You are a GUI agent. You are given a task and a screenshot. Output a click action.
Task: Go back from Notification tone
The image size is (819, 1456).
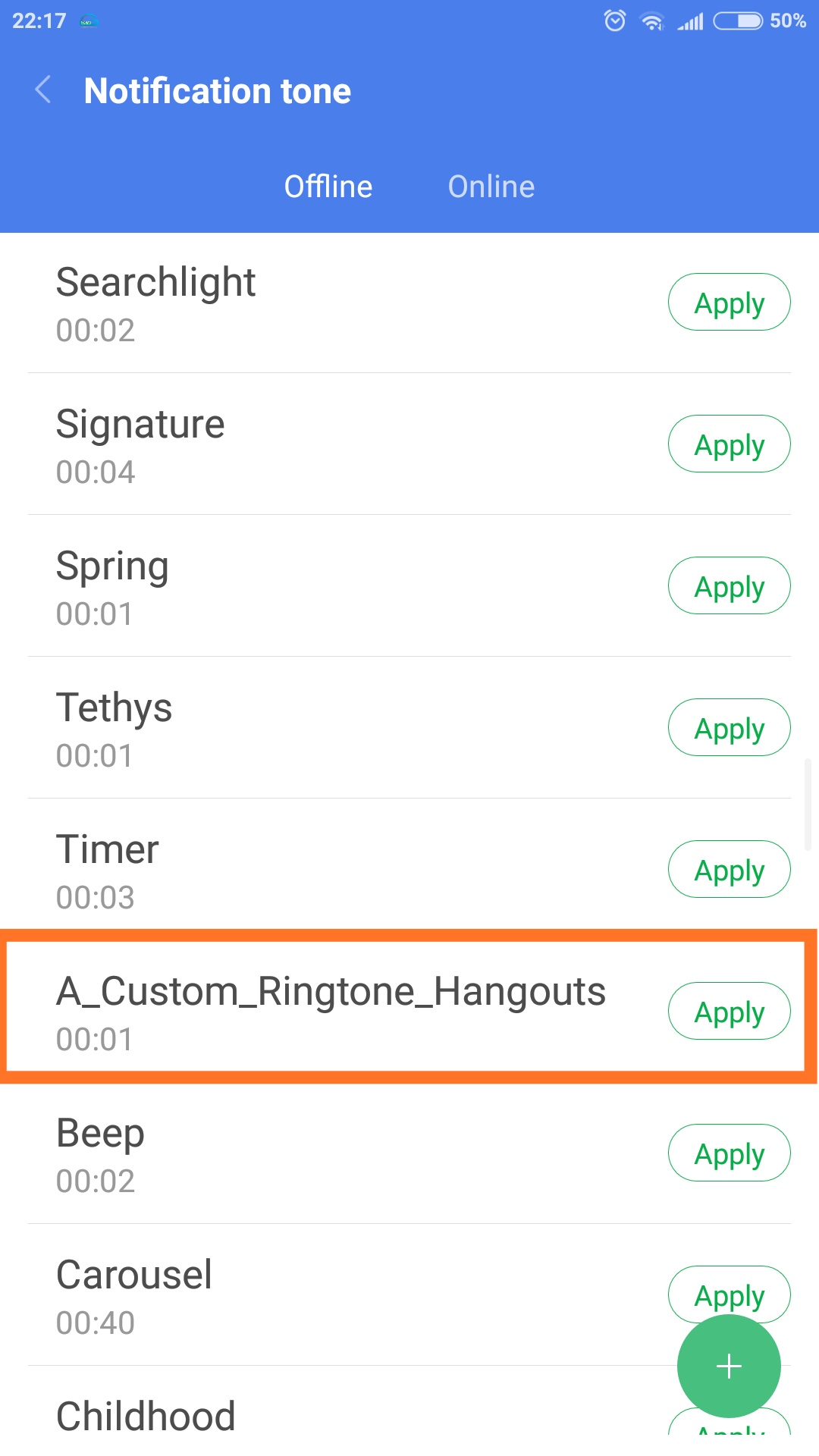pos(43,90)
